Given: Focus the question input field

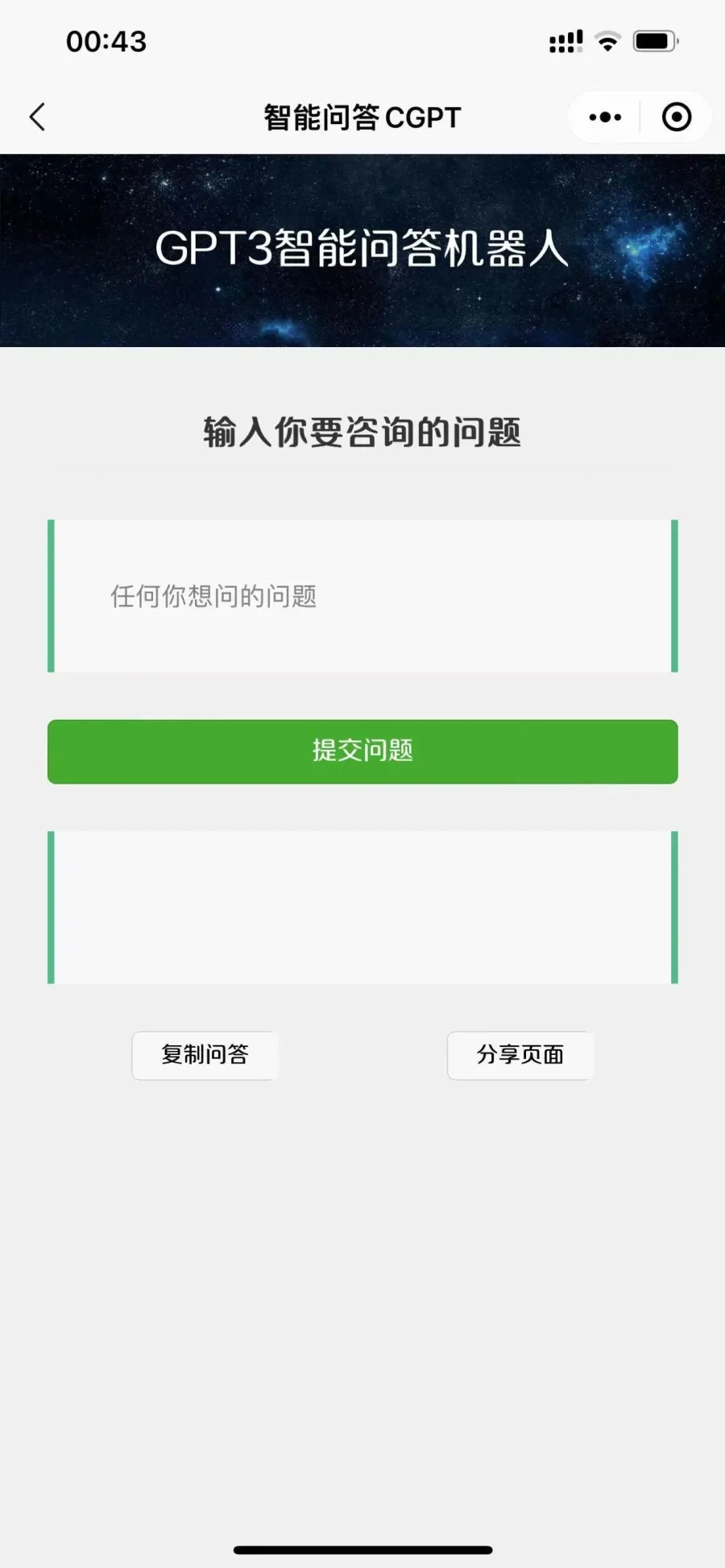Looking at the screenshot, I should pos(362,596).
